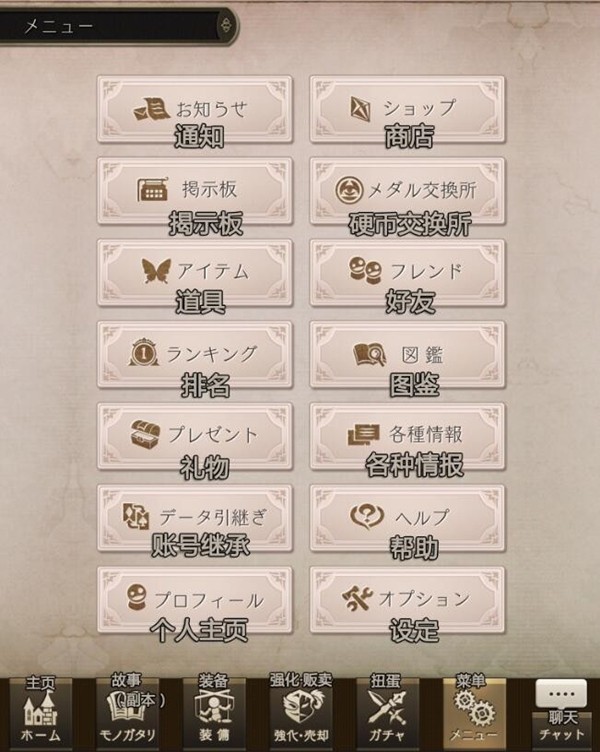Open the 掲示板 bulletin board
Viewport: 600px width, 752px height.
tap(195, 190)
